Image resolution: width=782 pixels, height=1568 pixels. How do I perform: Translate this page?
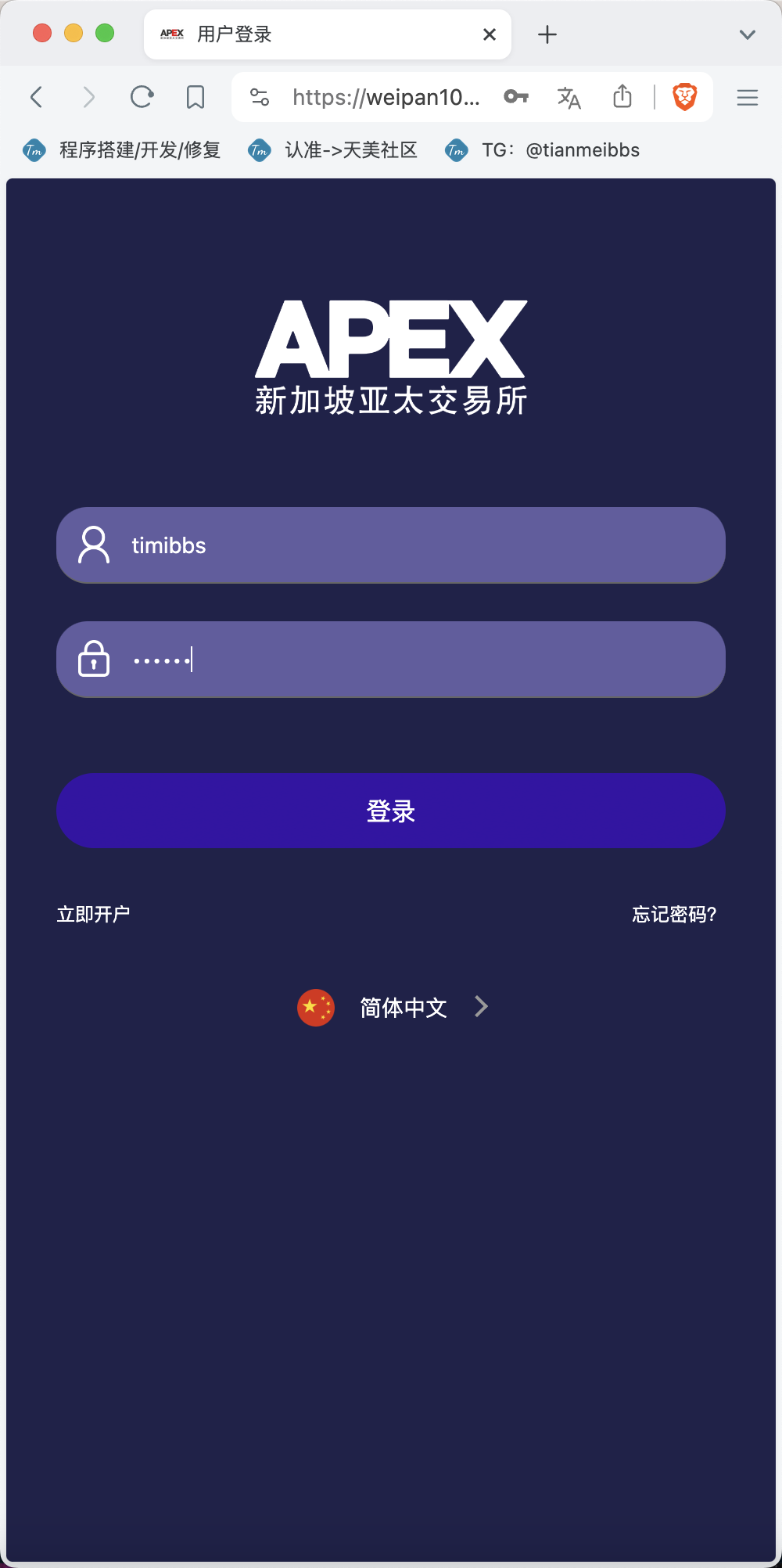click(x=569, y=97)
